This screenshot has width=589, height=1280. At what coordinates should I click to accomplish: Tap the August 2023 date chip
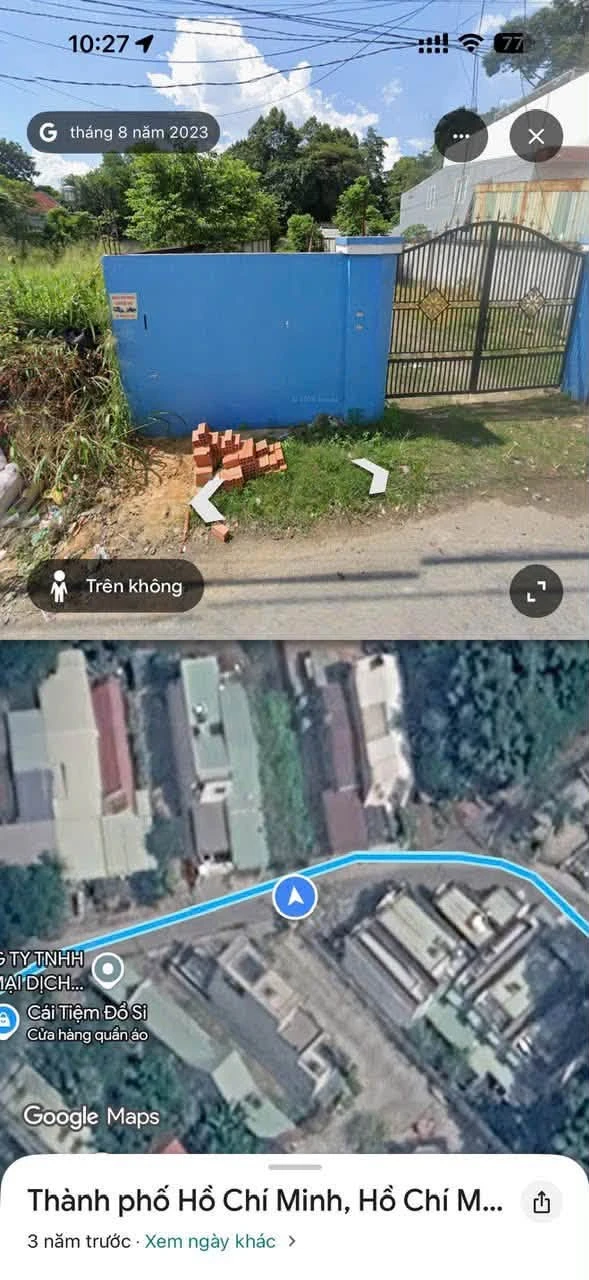coord(123,132)
